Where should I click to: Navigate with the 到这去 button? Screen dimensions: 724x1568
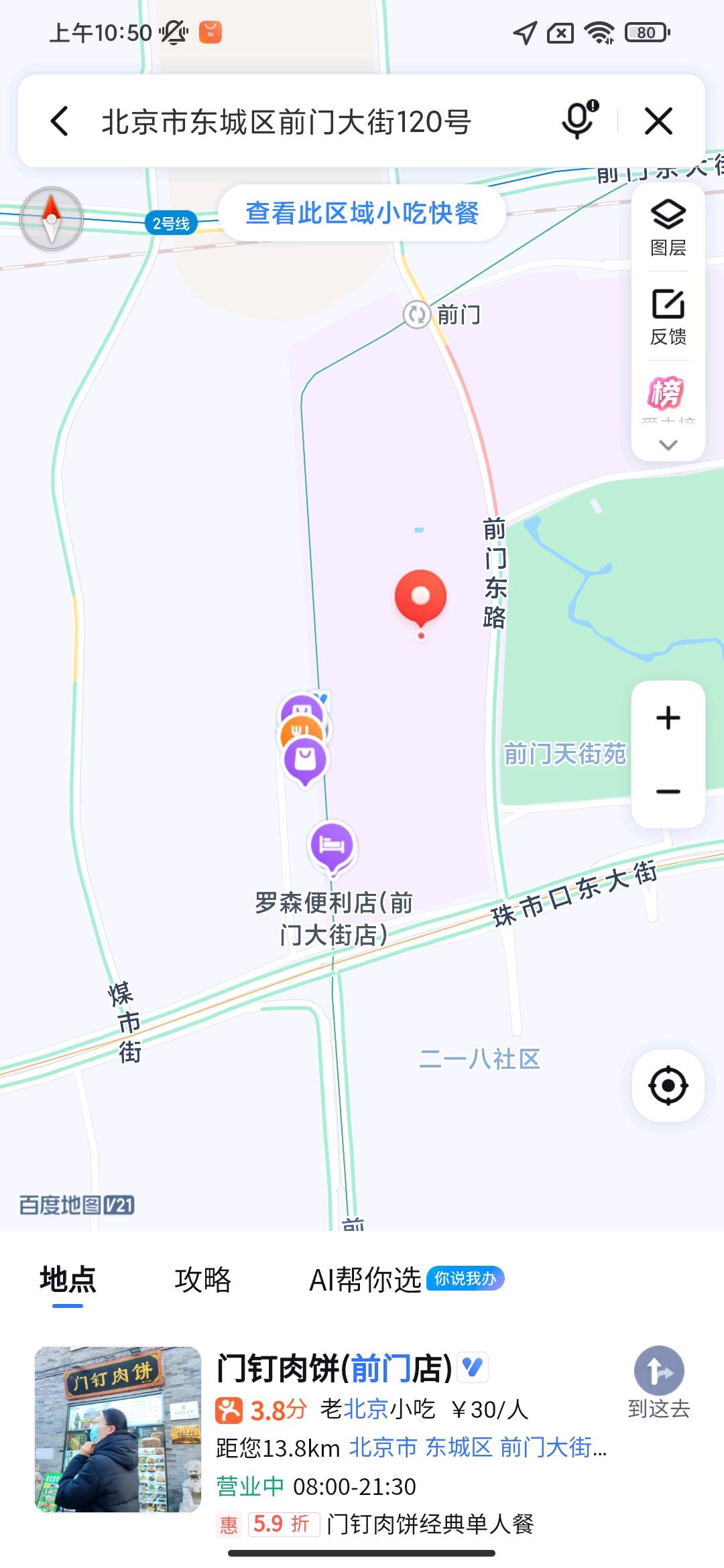659,1382
